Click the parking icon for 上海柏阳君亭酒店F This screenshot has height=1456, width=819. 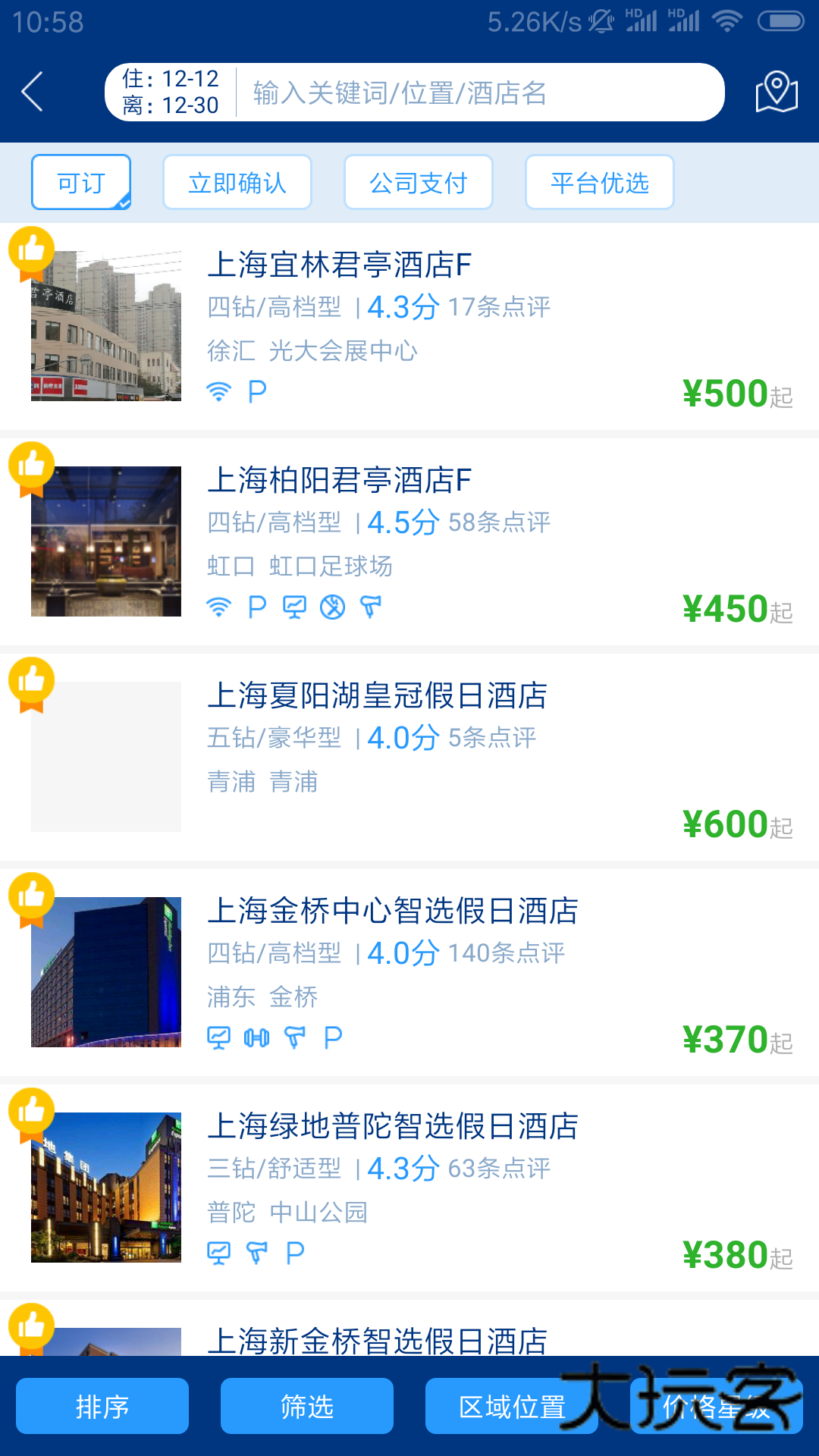tap(256, 607)
